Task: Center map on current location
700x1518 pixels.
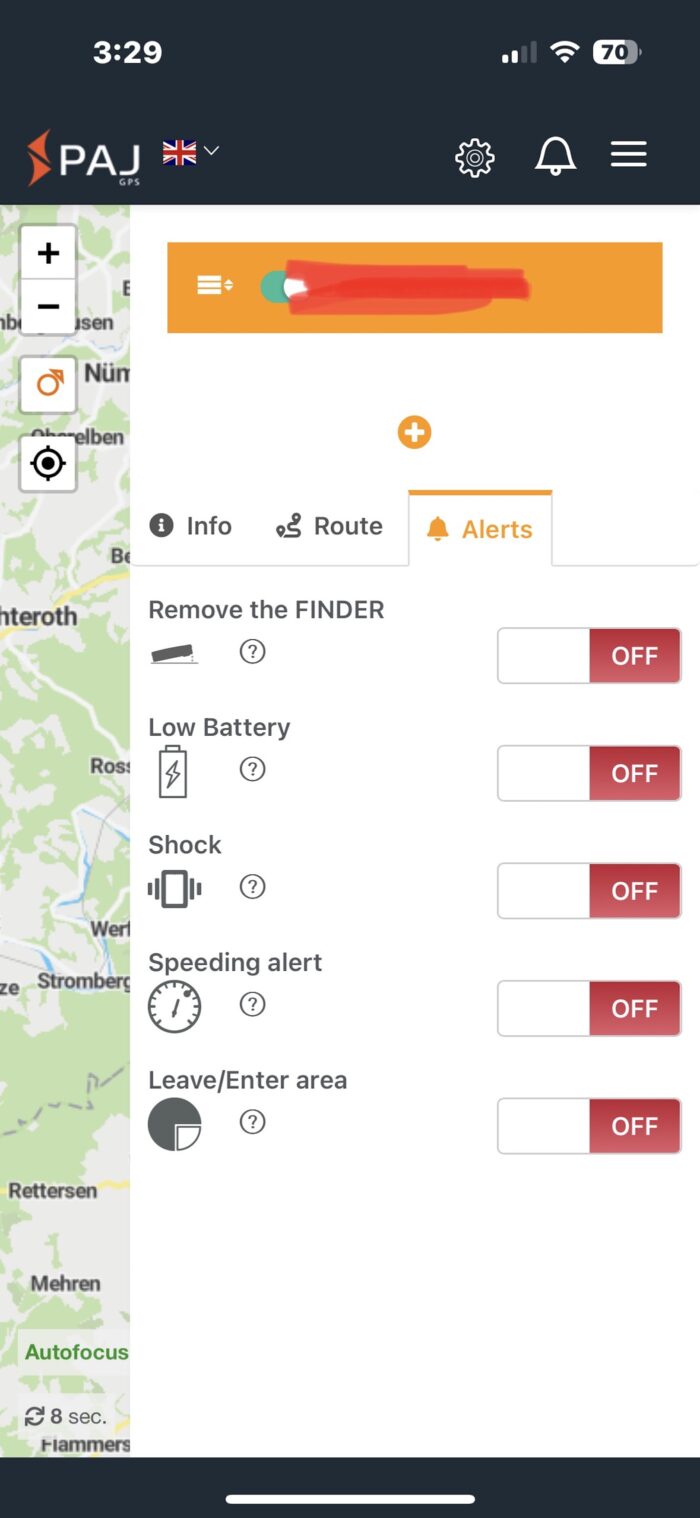Action: (x=48, y=464)
